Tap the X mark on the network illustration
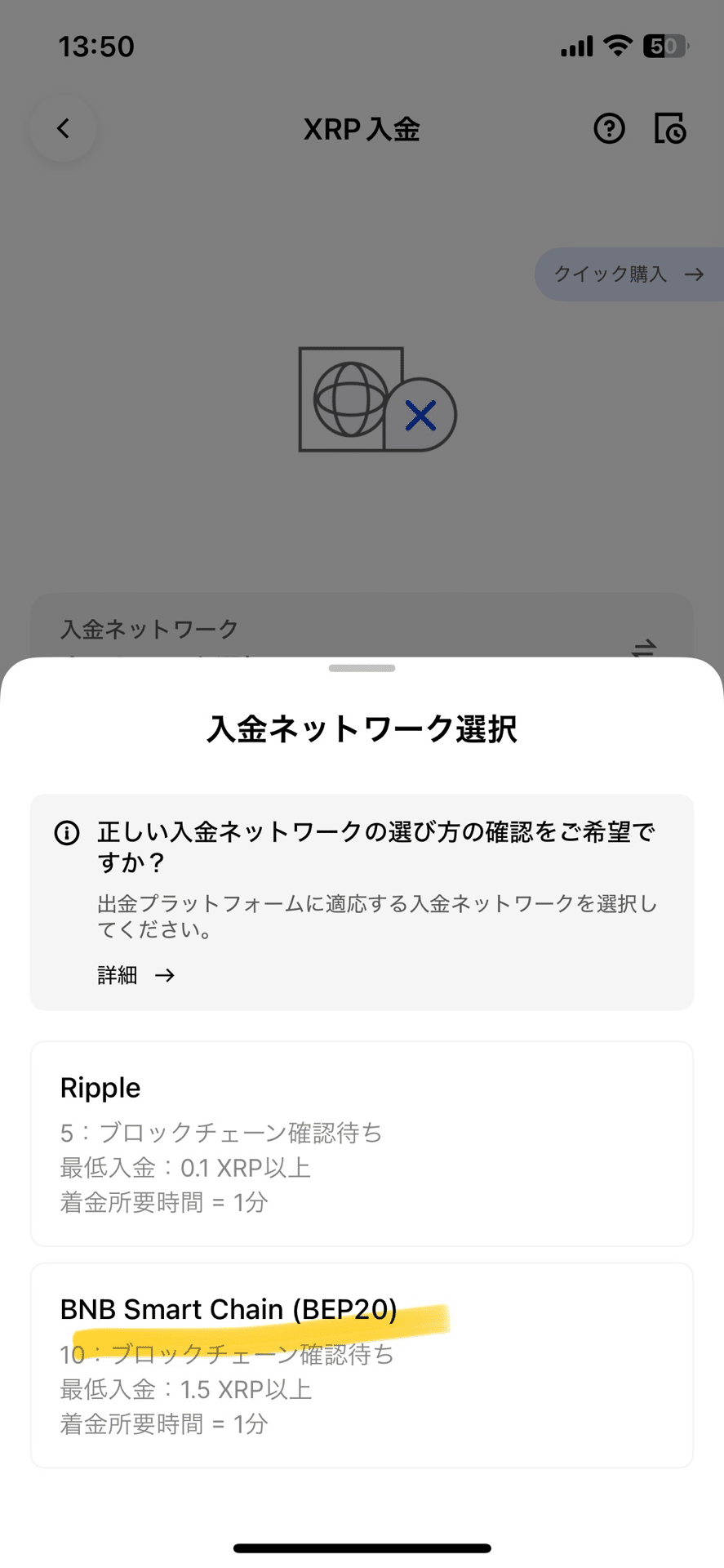Image resolution: width=724 pixels, height=1568 pixels. [x=420, y=416]
